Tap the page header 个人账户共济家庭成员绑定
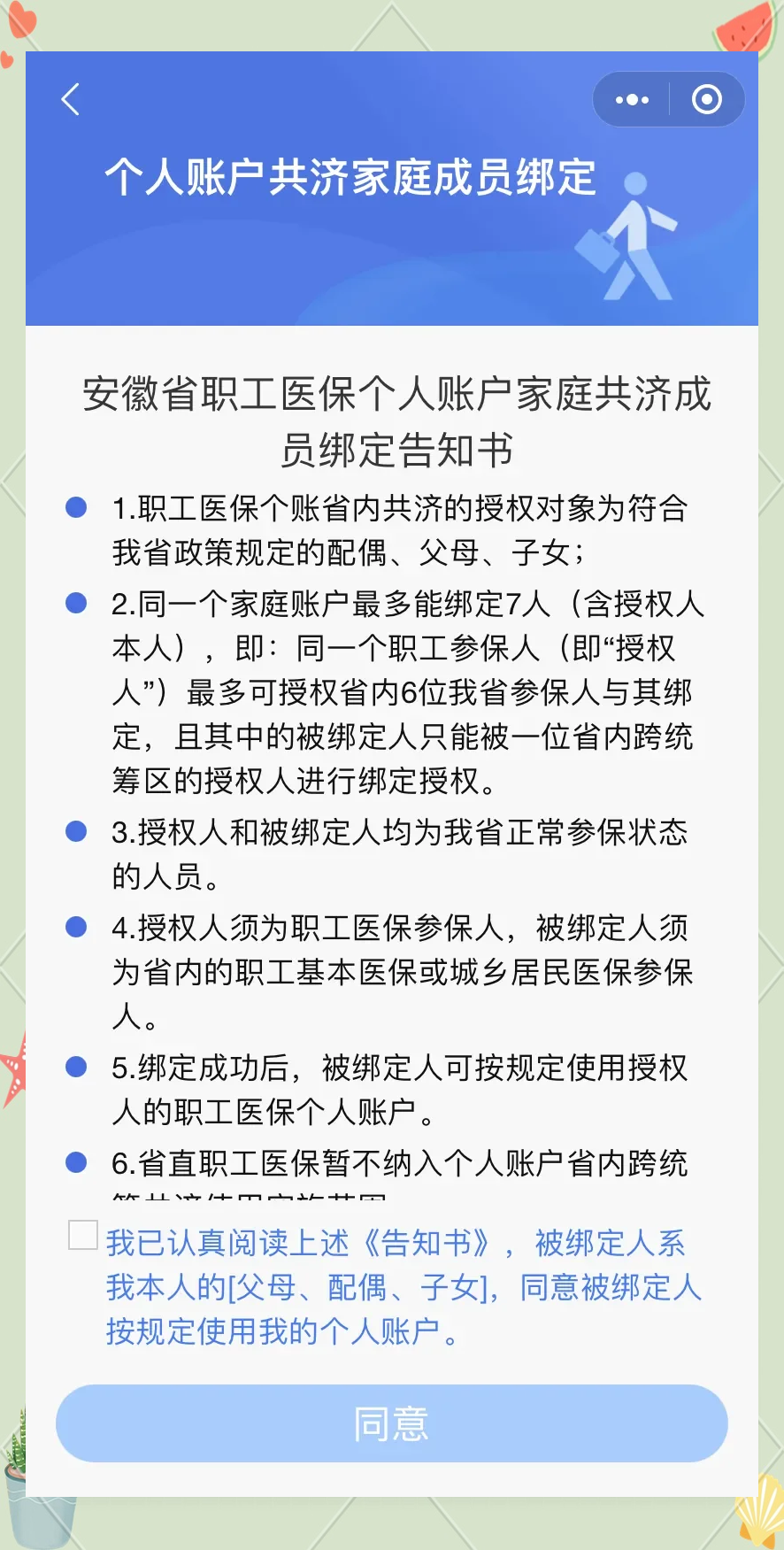 coord(354,174)
